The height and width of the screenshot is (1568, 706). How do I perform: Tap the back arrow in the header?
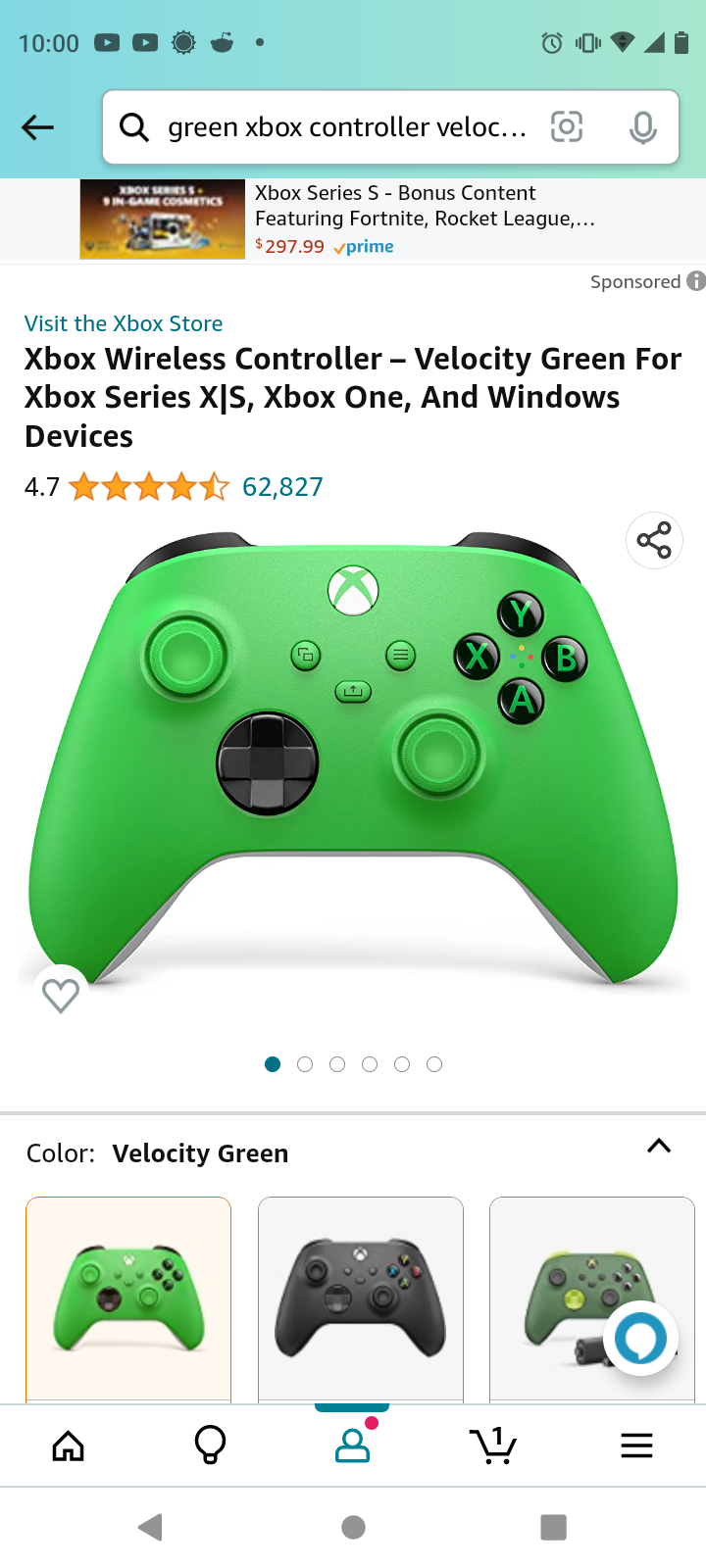(37, 127)
